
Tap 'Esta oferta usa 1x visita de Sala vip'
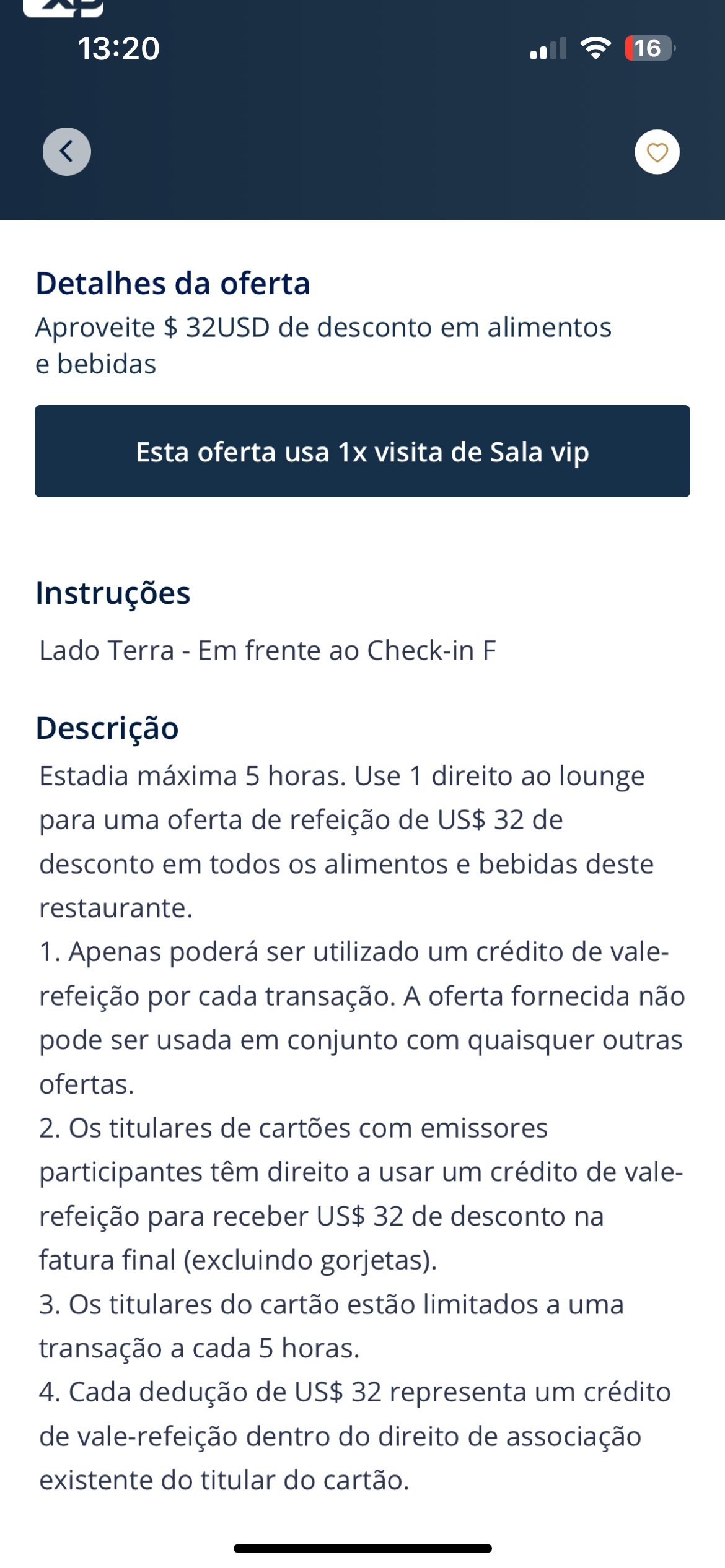click(x=362, y=451)
